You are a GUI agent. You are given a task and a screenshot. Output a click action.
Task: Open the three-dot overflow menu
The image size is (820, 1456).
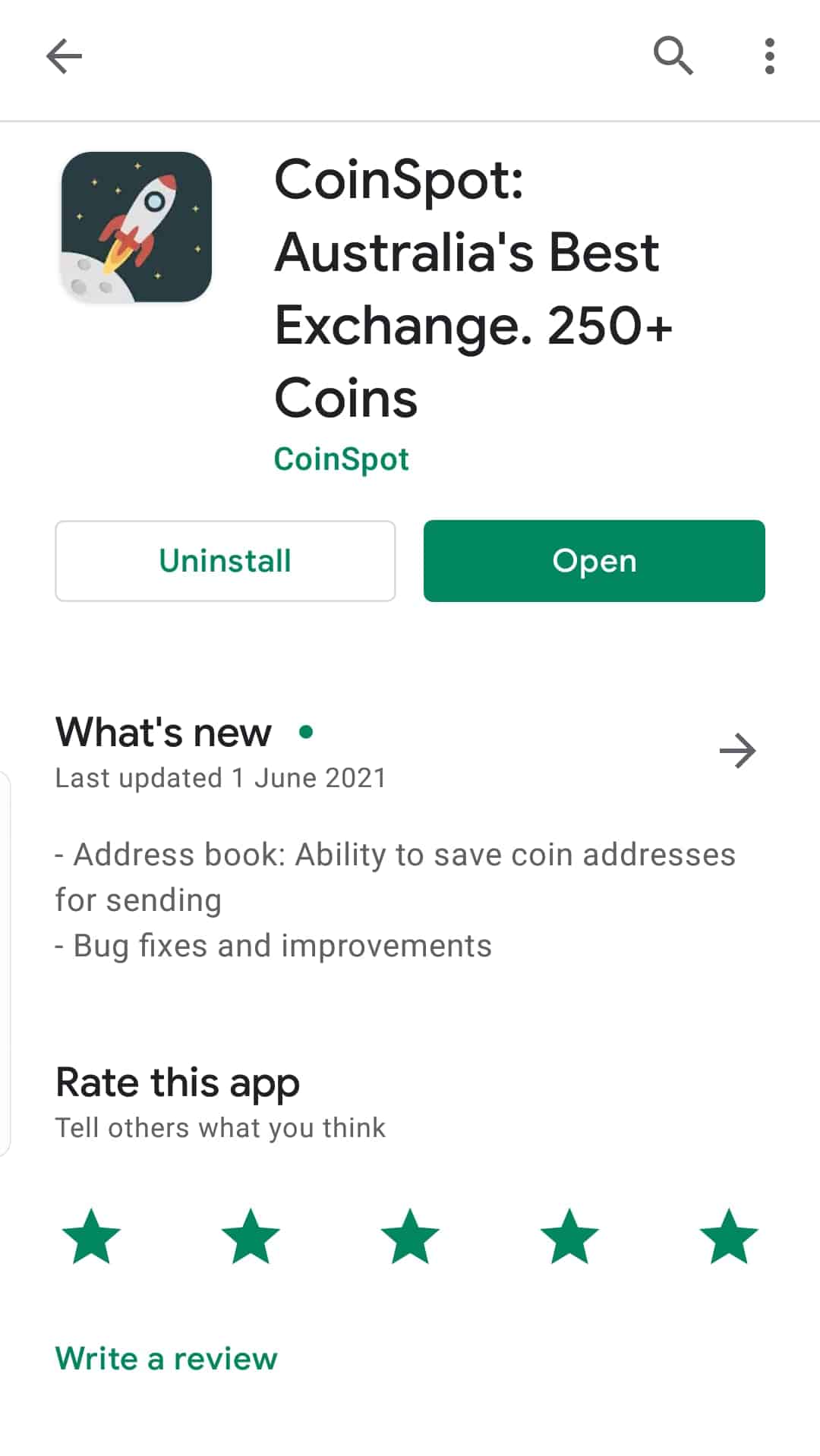pyautogui.click(x=769, y=56)
